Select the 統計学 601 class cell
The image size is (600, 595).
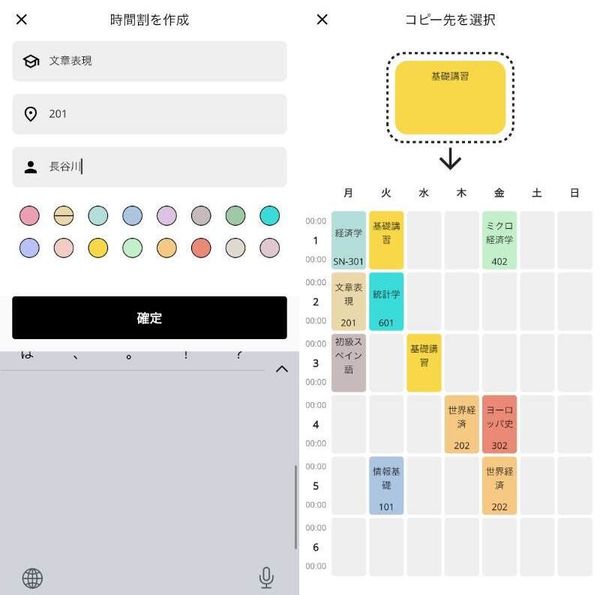pos(386,302)
